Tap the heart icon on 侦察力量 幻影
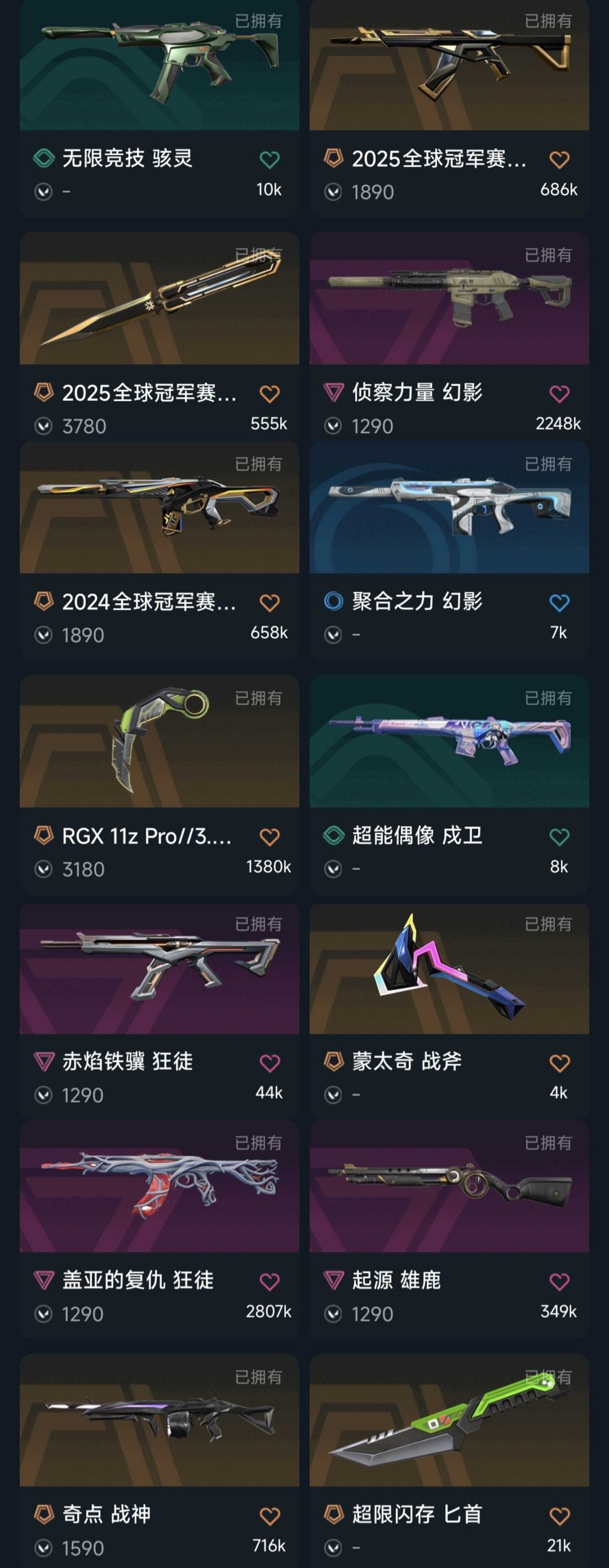Screen dimensions: 609x1568 pyautogui.click(x=559, y=393)
